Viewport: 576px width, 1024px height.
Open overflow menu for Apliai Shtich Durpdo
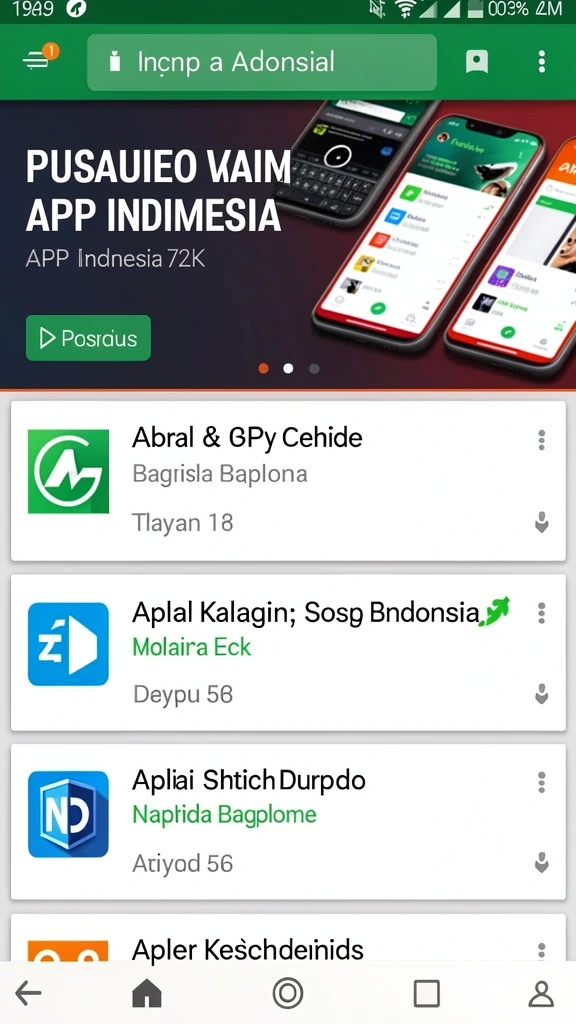[x=541, y=781]
